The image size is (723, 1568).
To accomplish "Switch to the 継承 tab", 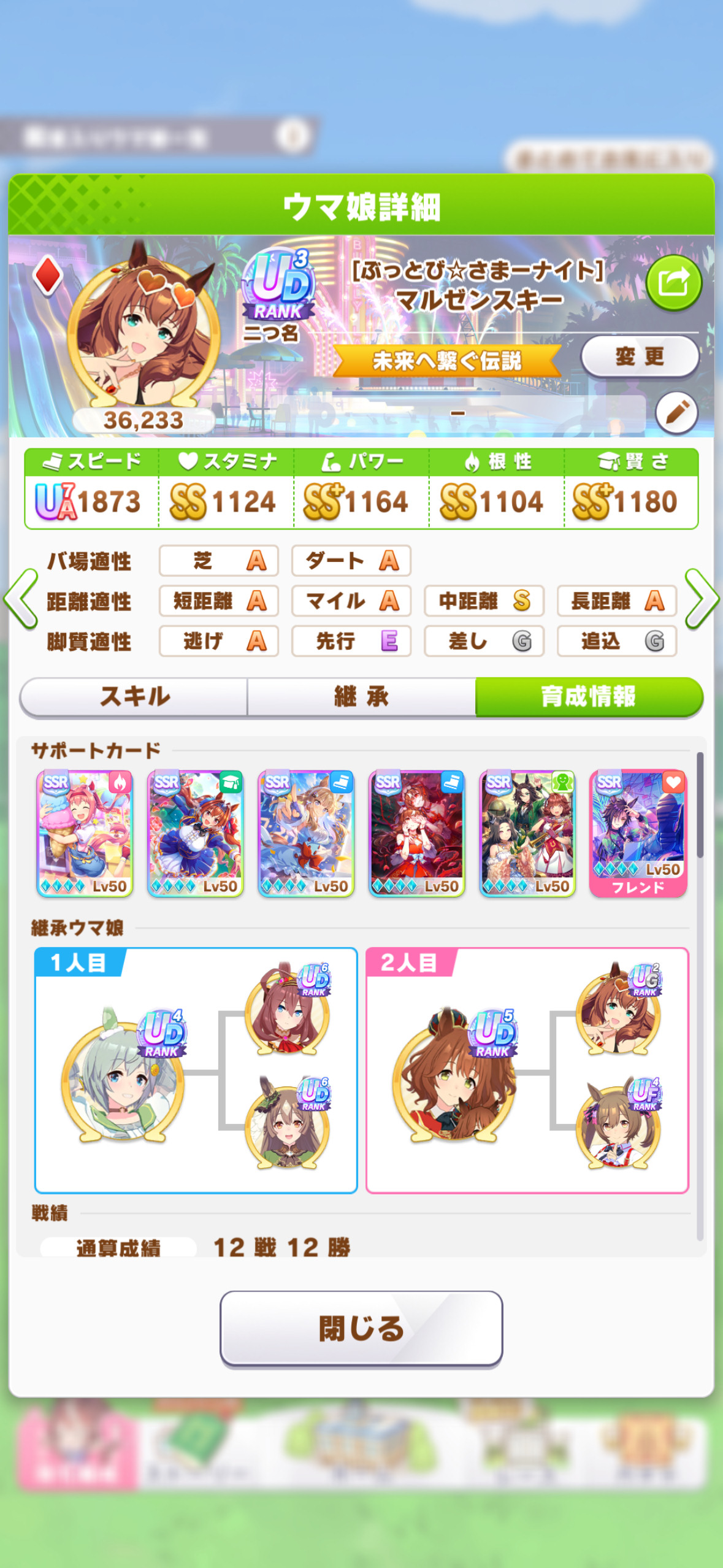I will [x=361, y=696].
